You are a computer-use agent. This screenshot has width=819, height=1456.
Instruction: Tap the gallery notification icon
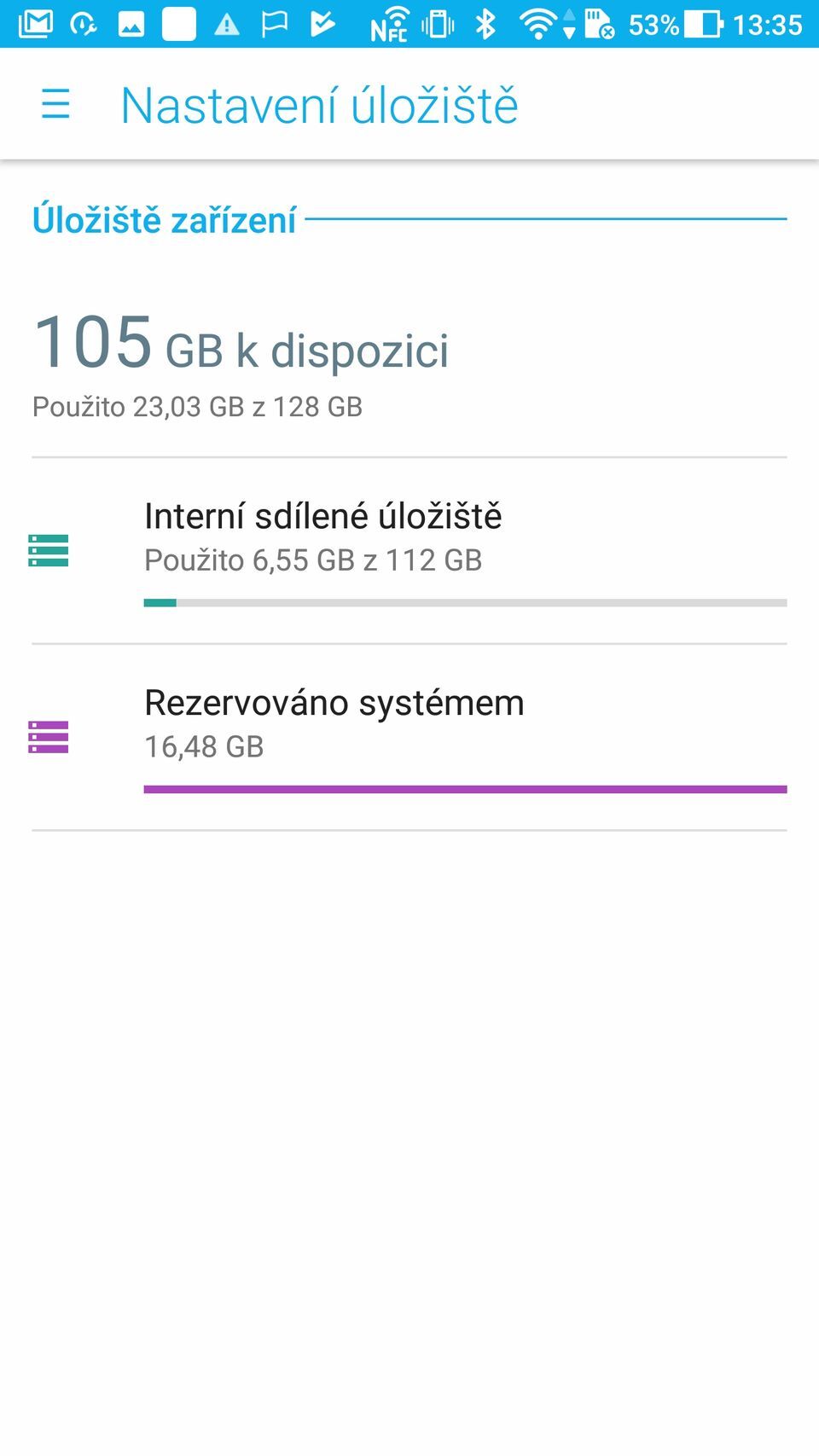click(x=131, y=23)
